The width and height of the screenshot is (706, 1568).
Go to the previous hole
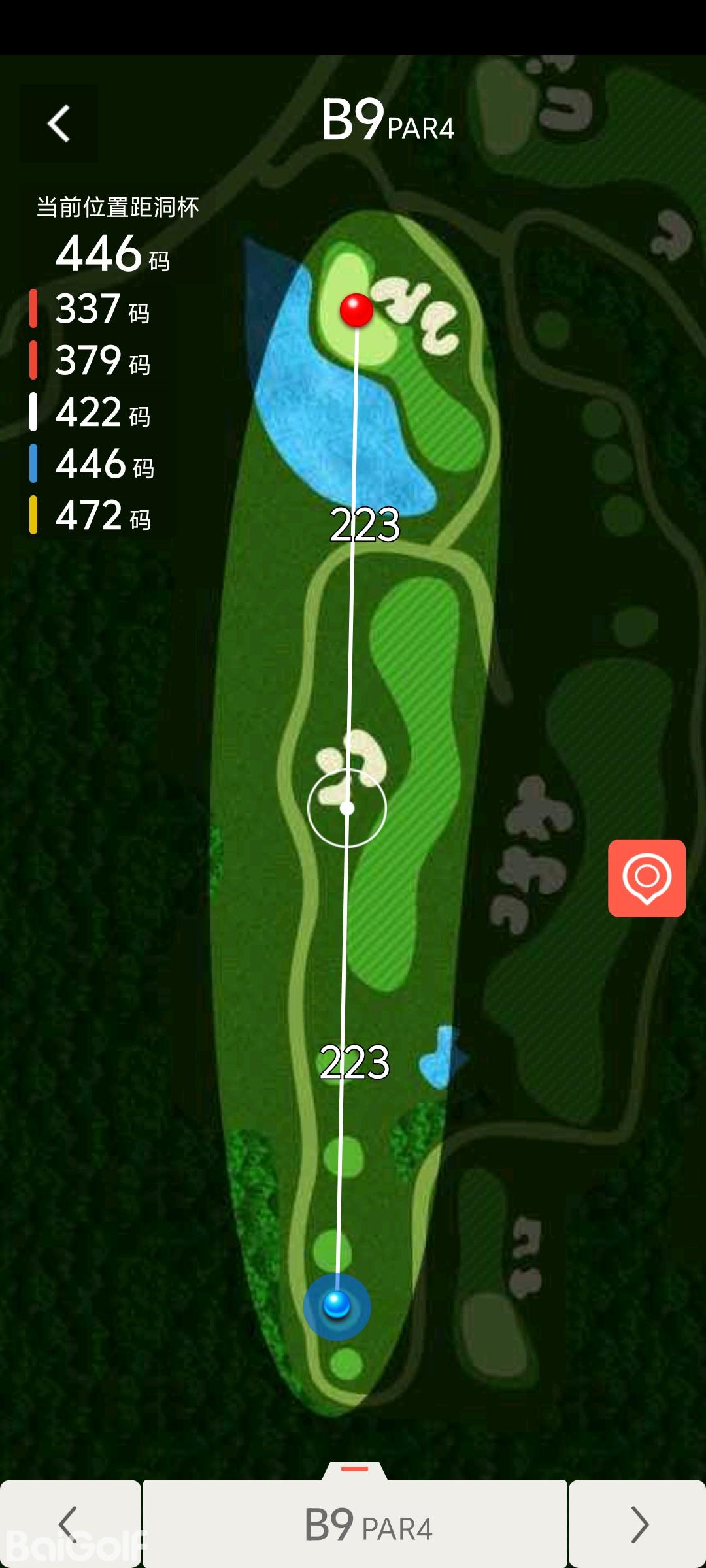tap(69, 1524)
